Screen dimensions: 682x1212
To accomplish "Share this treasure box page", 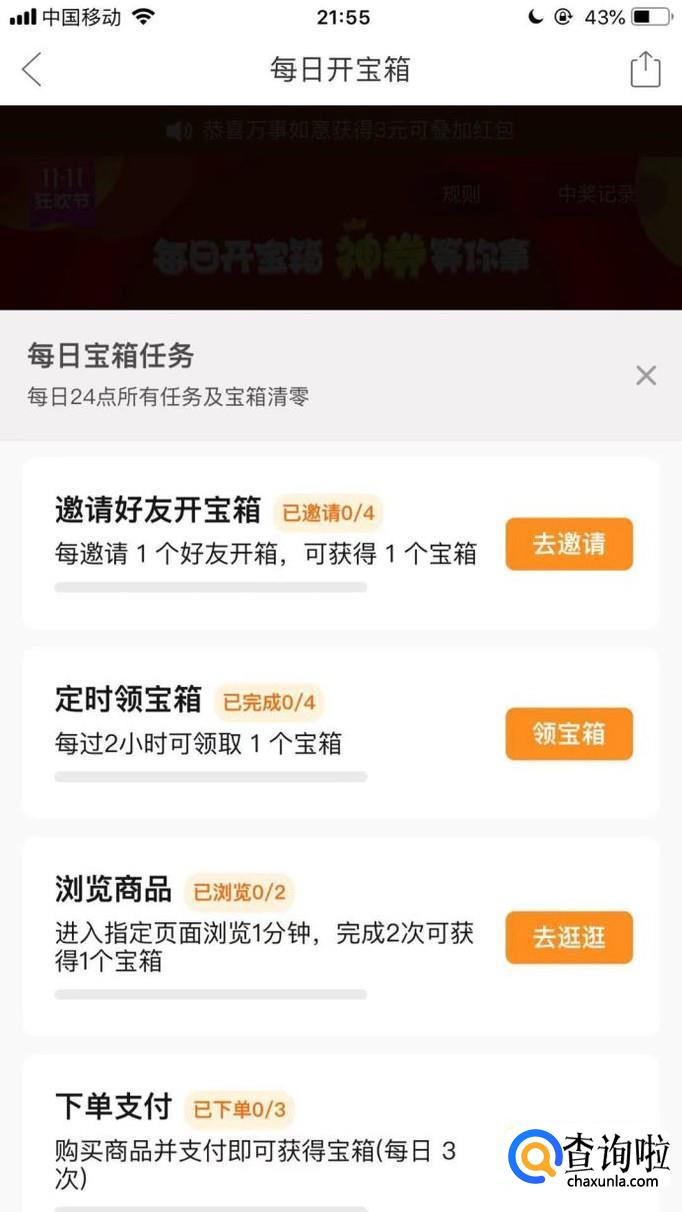I will [645, 69].
